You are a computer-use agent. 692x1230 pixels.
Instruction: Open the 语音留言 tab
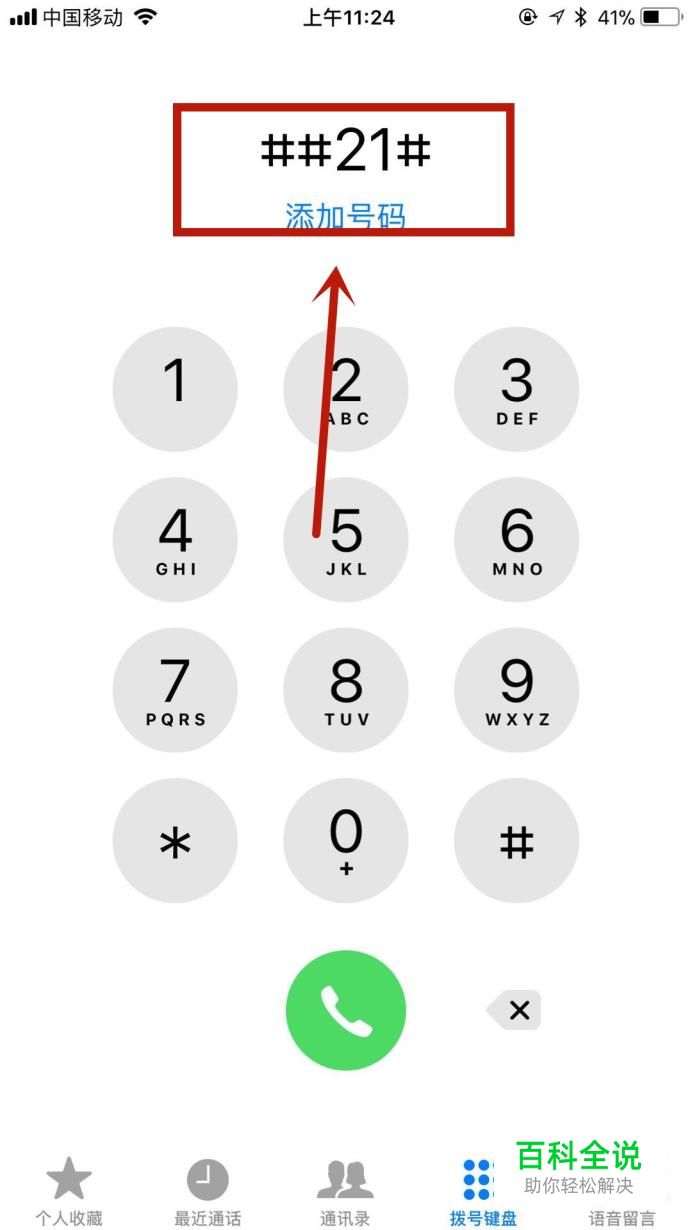click(x=622, y=1217)
